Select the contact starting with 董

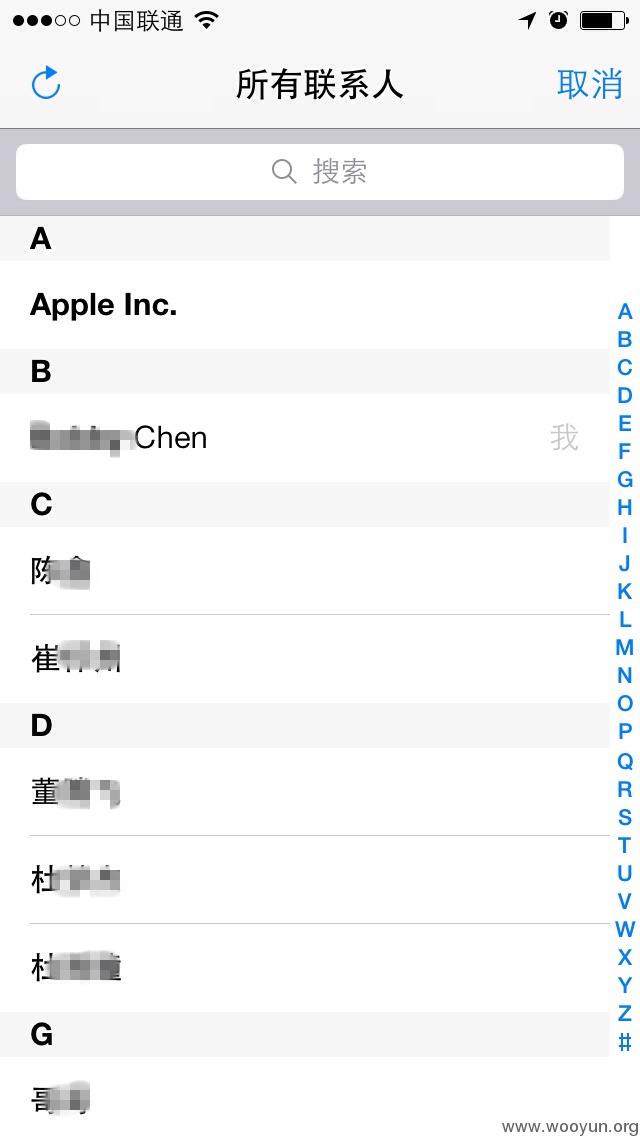tap(304, 792)
